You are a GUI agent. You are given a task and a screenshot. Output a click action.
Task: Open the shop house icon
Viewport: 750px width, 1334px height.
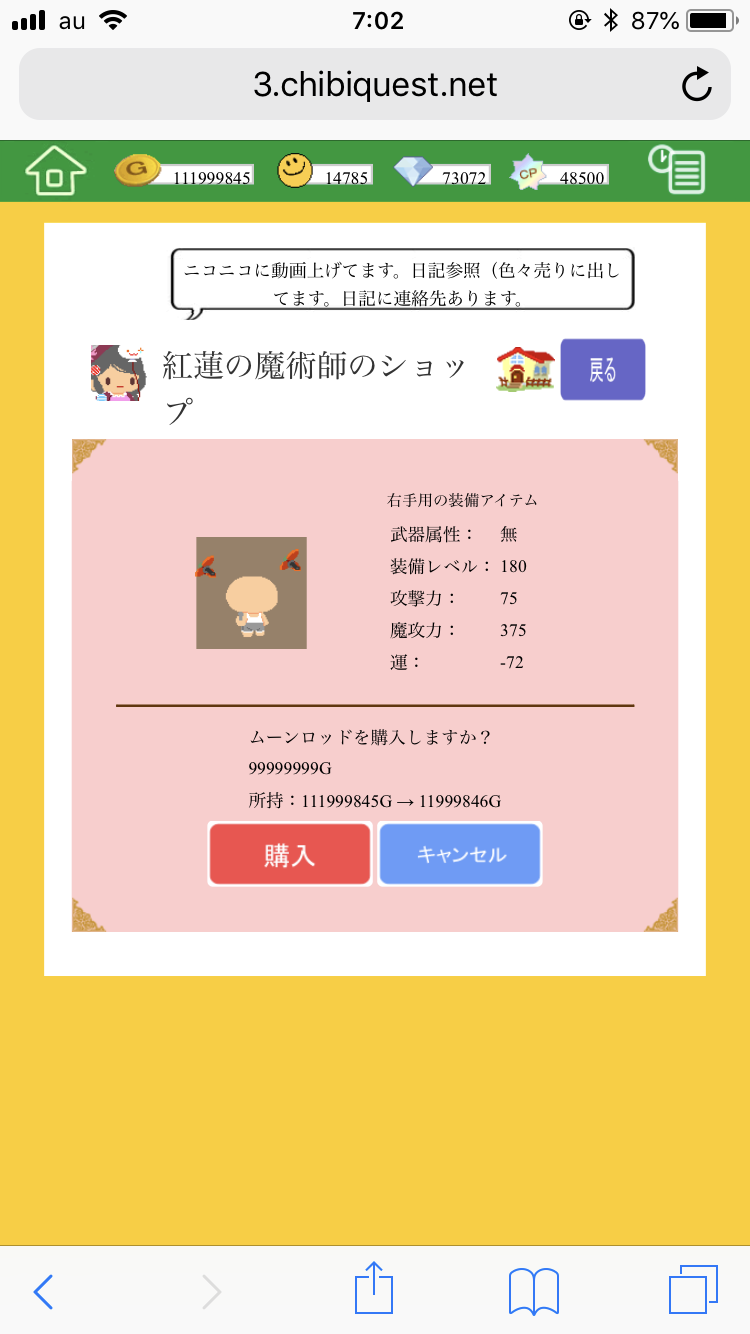(x=524, y=370)
